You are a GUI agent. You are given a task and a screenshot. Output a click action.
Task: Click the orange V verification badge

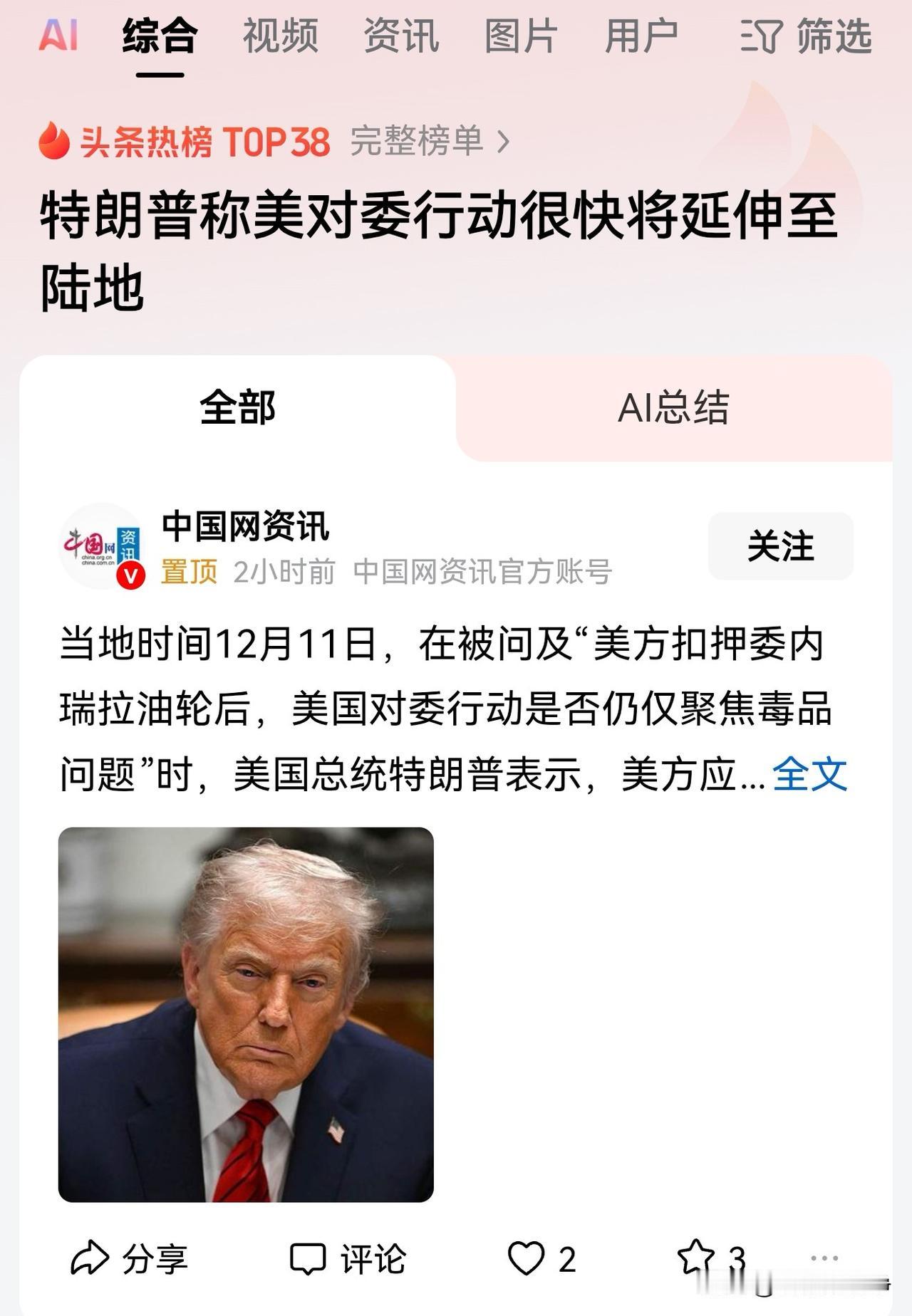point(130,573)
